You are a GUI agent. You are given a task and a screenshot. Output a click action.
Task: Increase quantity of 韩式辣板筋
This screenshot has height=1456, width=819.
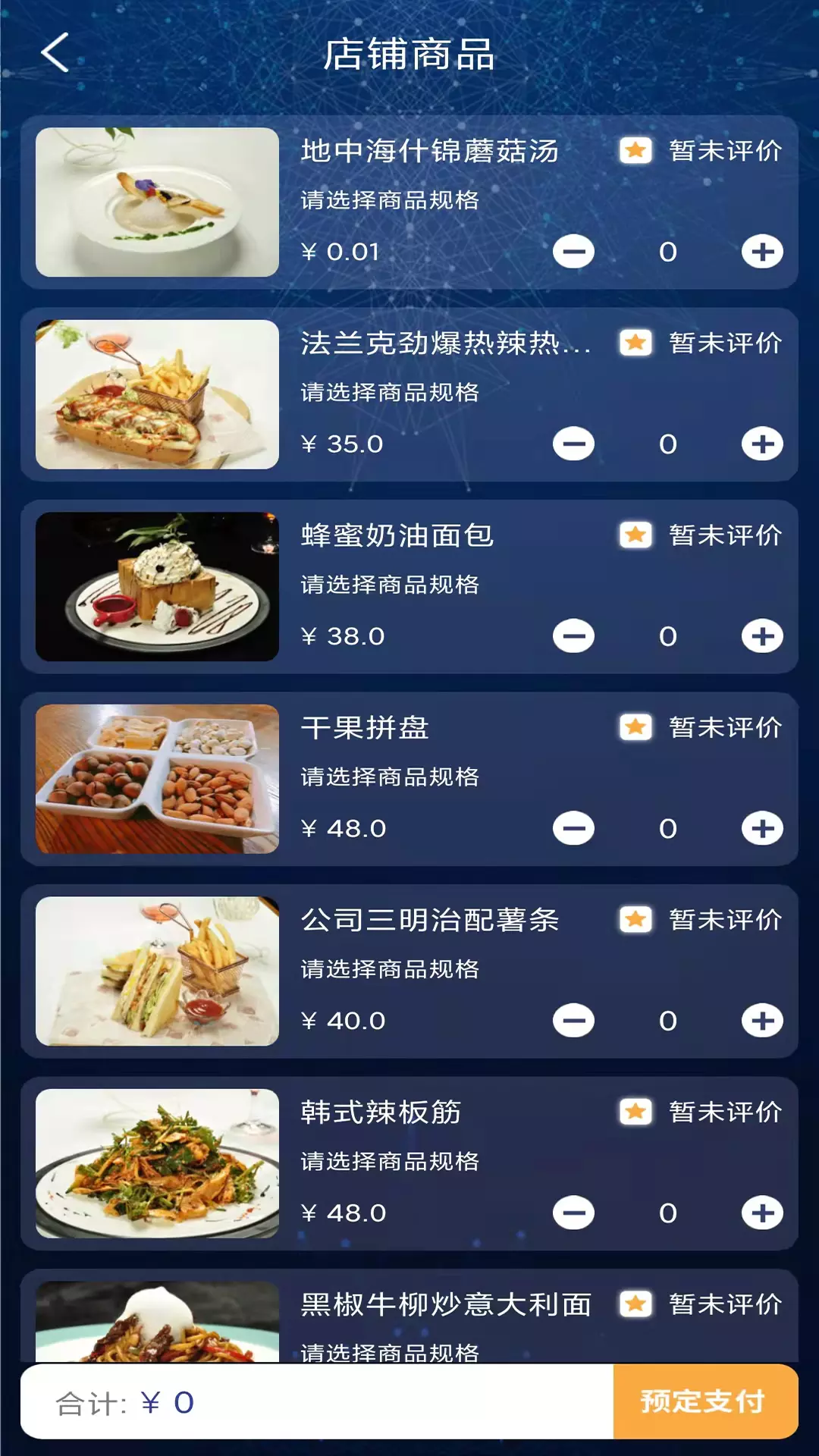(762, 1213)
